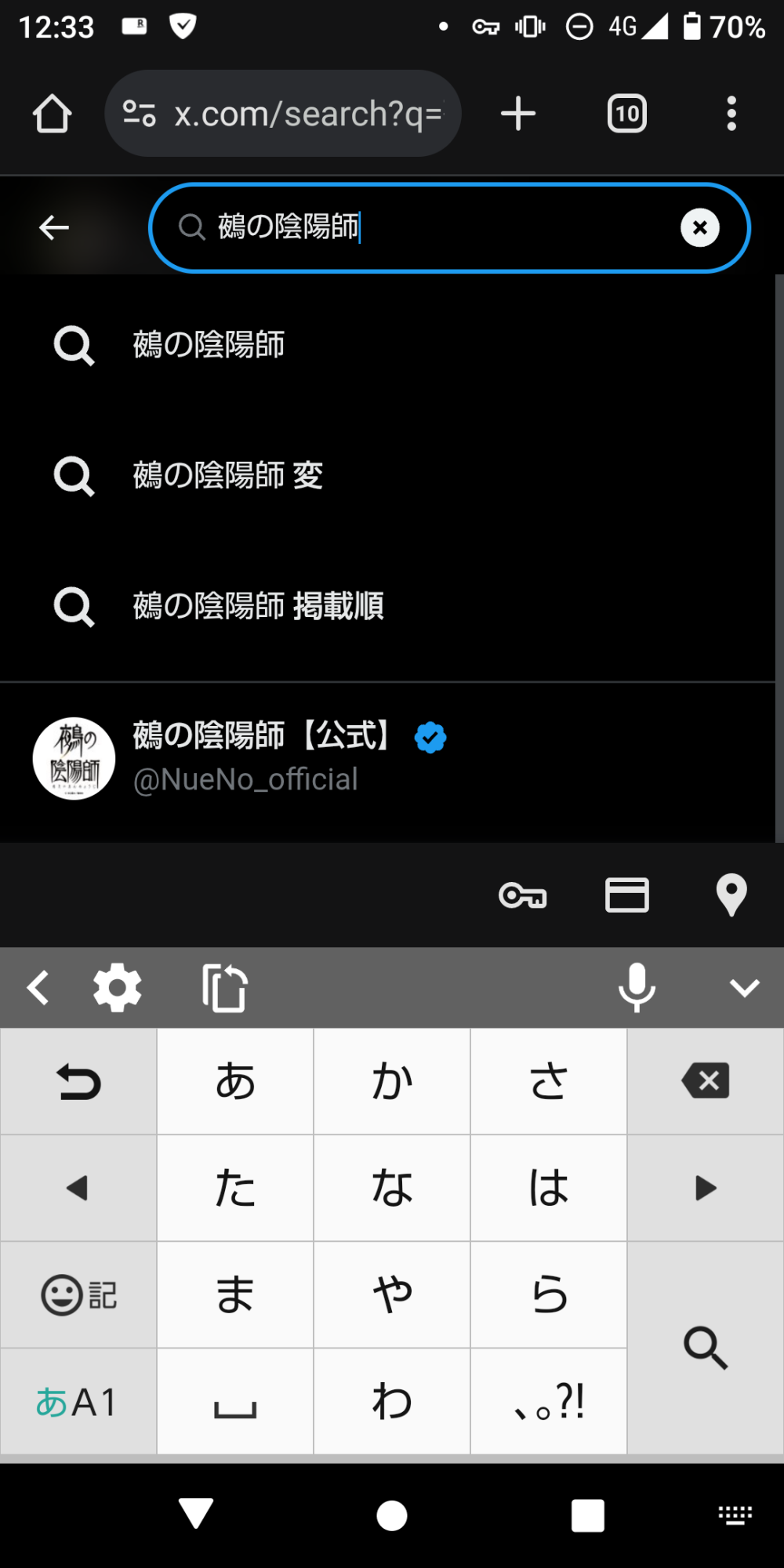Viewport: 784px width, 1568px height.
Task: Submit search with the keyboard magnifier key
Action: tap(706, 1348)
